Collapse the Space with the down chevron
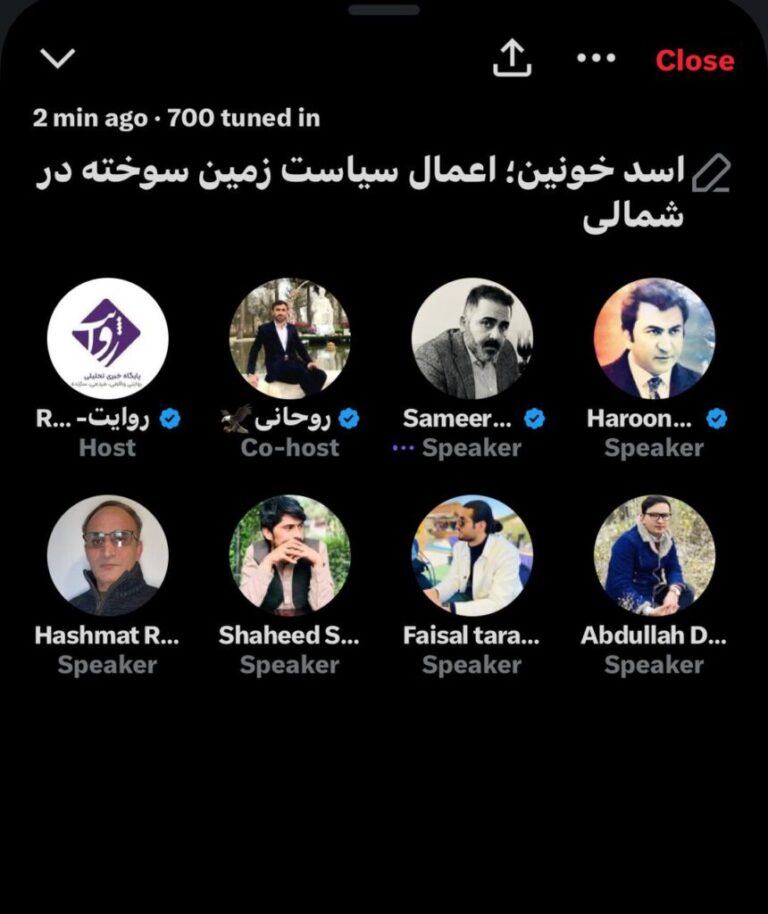 [58, 58]
